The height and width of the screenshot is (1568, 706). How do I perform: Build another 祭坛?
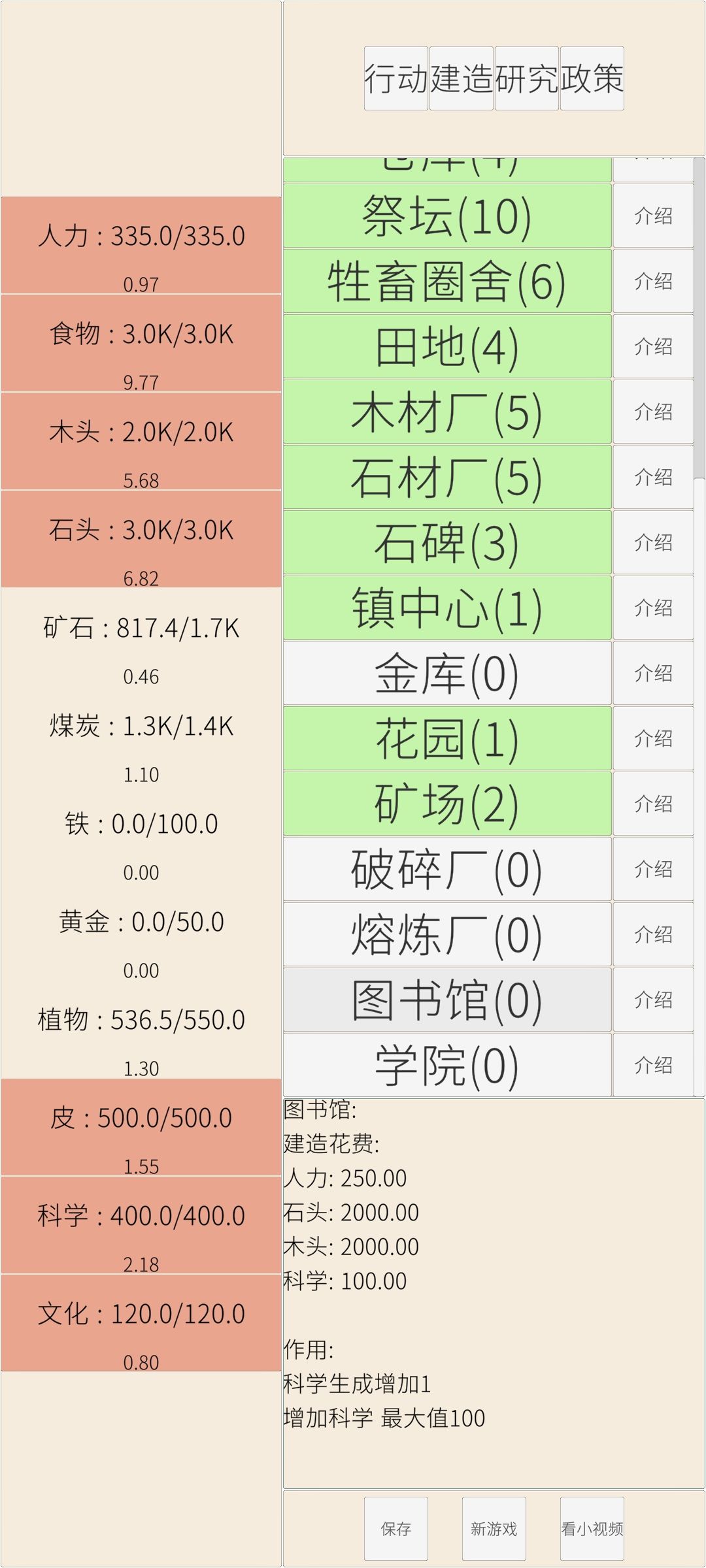(x=447, y=216)
